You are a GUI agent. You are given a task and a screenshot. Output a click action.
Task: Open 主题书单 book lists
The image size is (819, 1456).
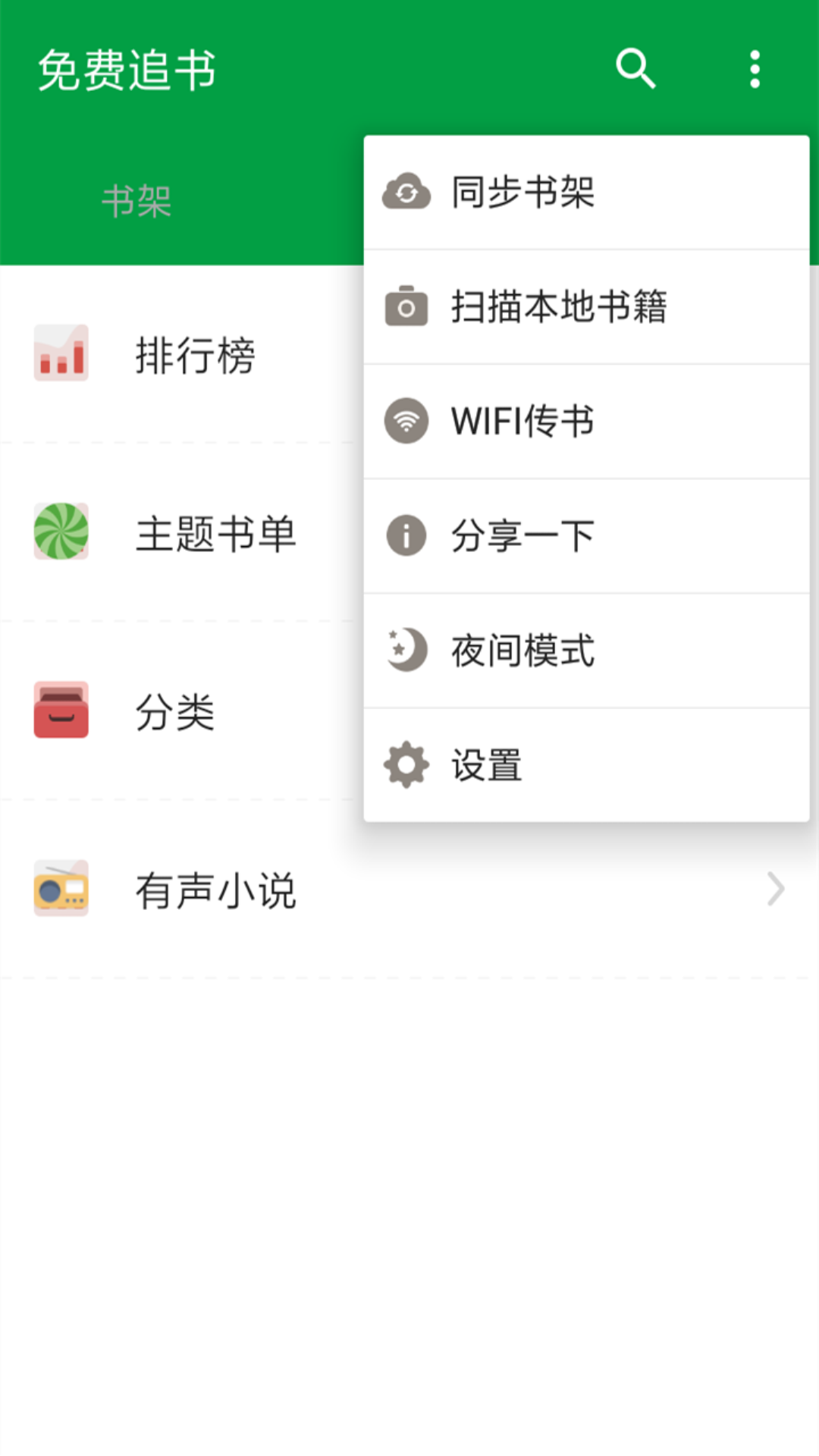pos(182,532)
